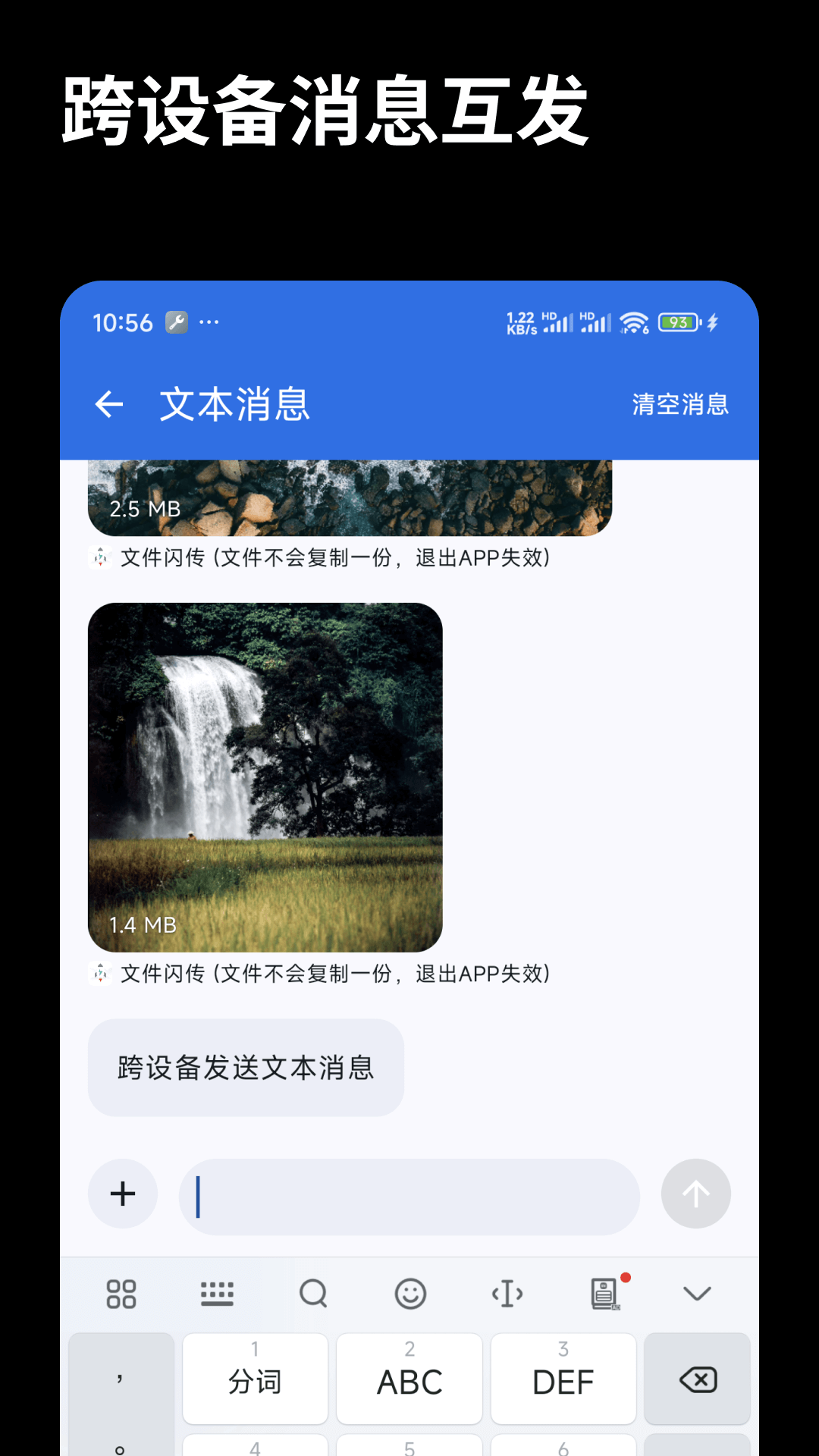The image size is (819, 1456).
Task: Open the Wi-Fi status indicator
Action: (633, 322)
